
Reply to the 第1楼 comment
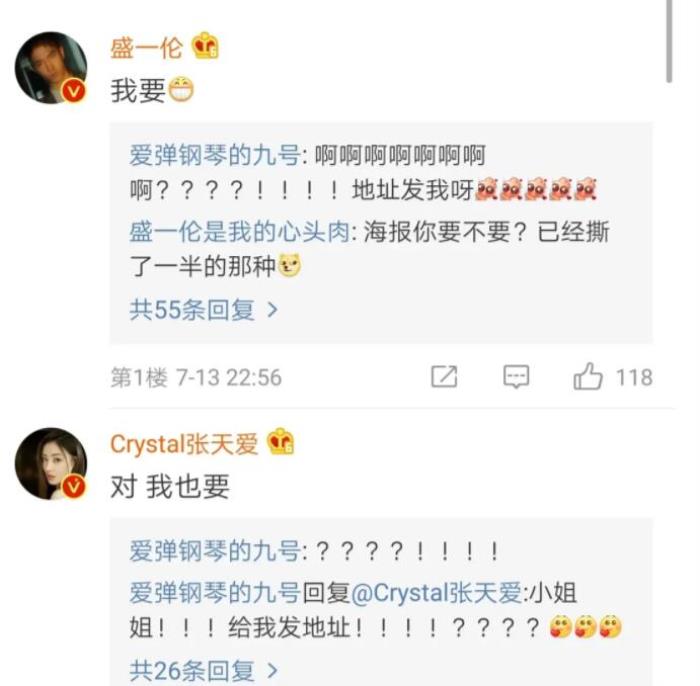click(x=516, y=377)
